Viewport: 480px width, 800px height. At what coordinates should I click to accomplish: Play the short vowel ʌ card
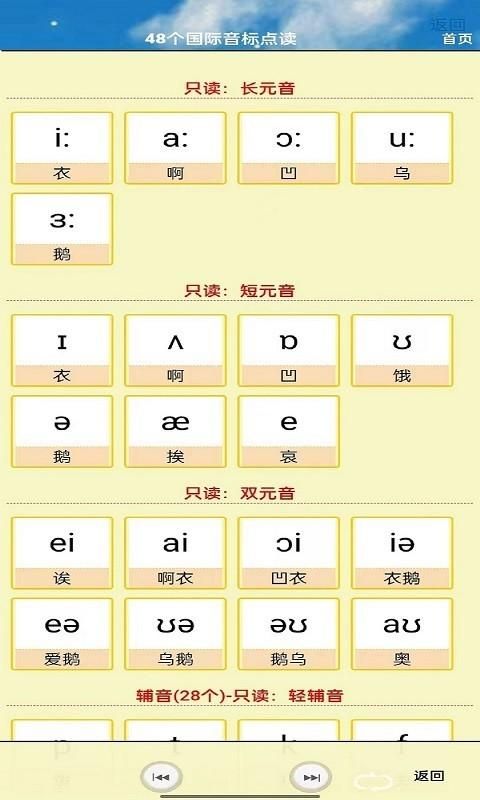(x=175, y=351)
